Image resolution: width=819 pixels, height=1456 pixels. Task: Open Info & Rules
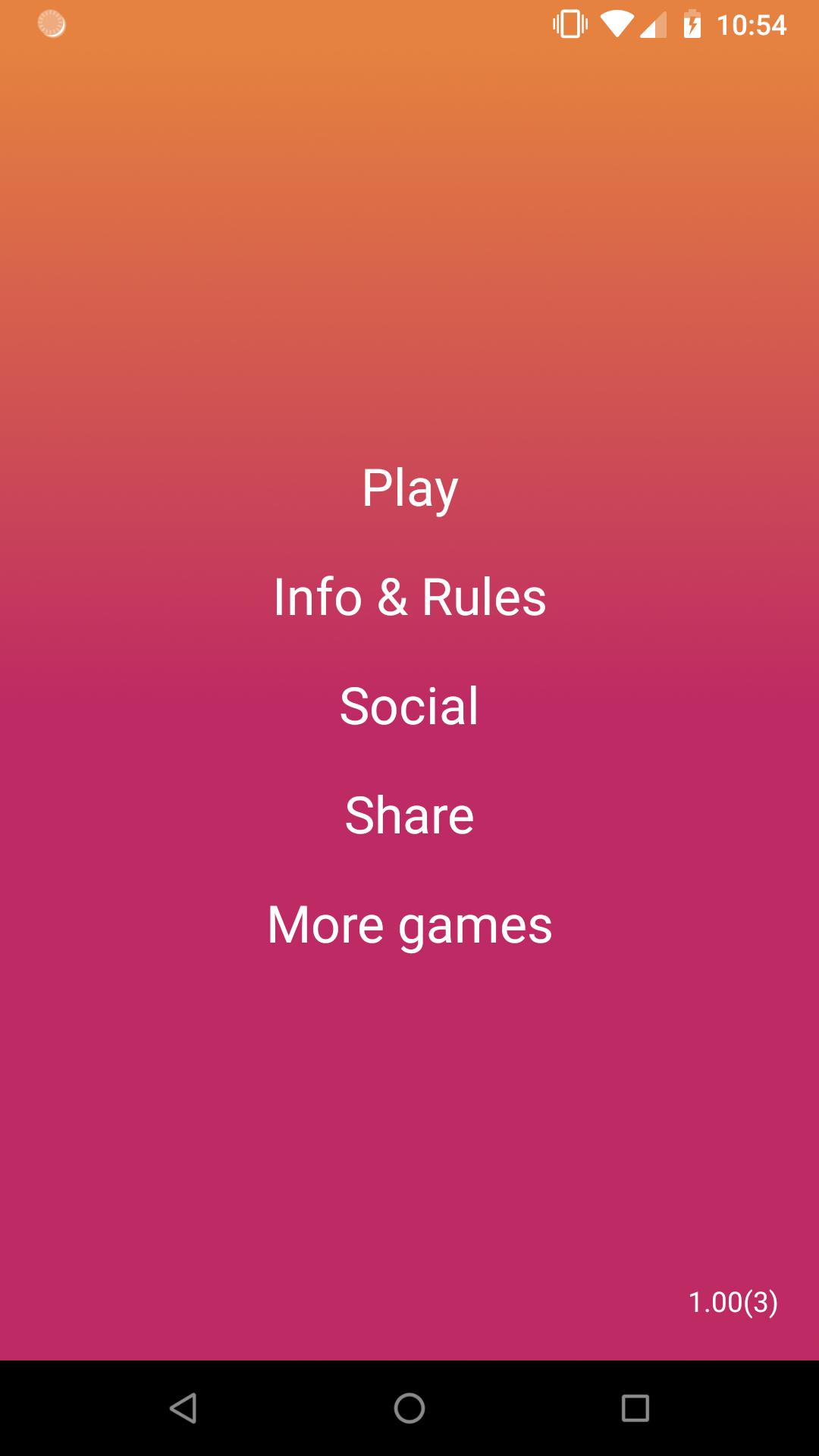point(409,598)
